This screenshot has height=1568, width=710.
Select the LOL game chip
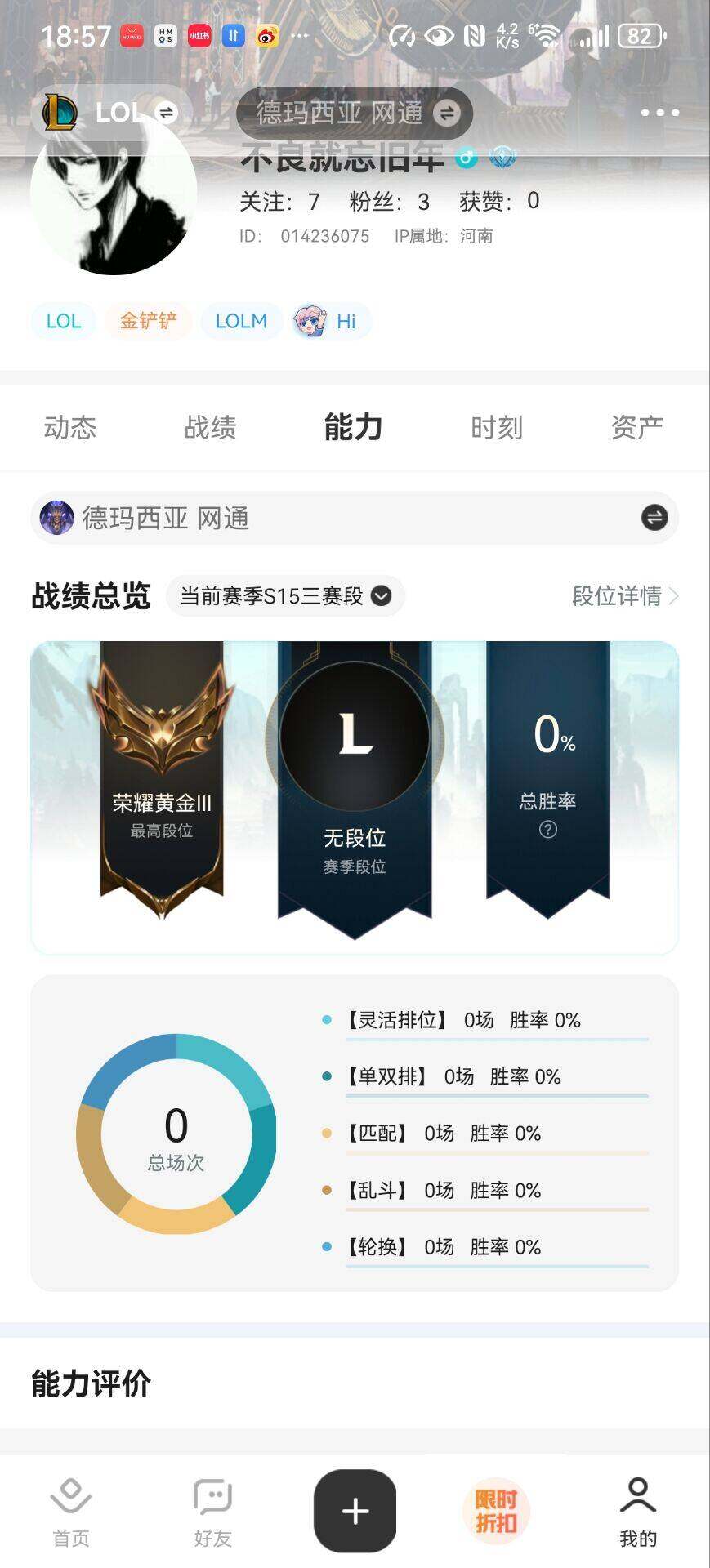pos(64,321)
